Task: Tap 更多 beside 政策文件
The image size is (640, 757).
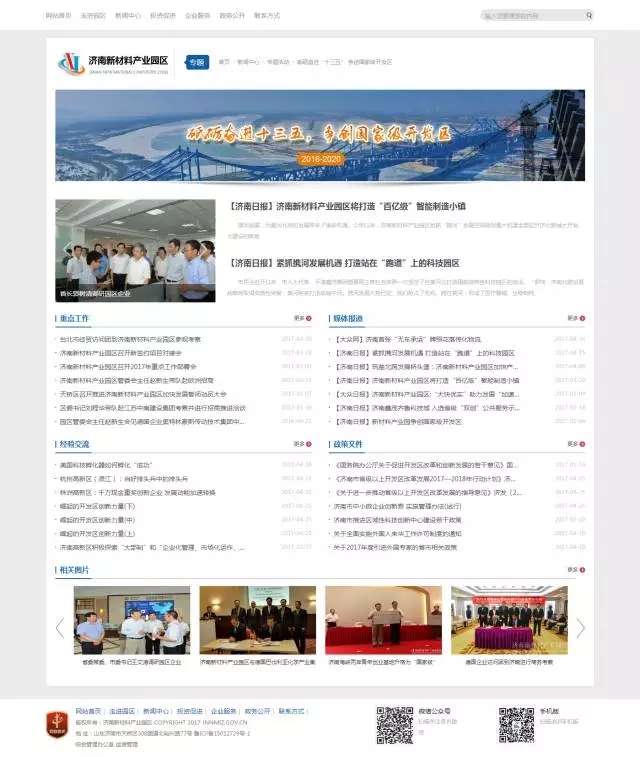Action: (575, 444)
